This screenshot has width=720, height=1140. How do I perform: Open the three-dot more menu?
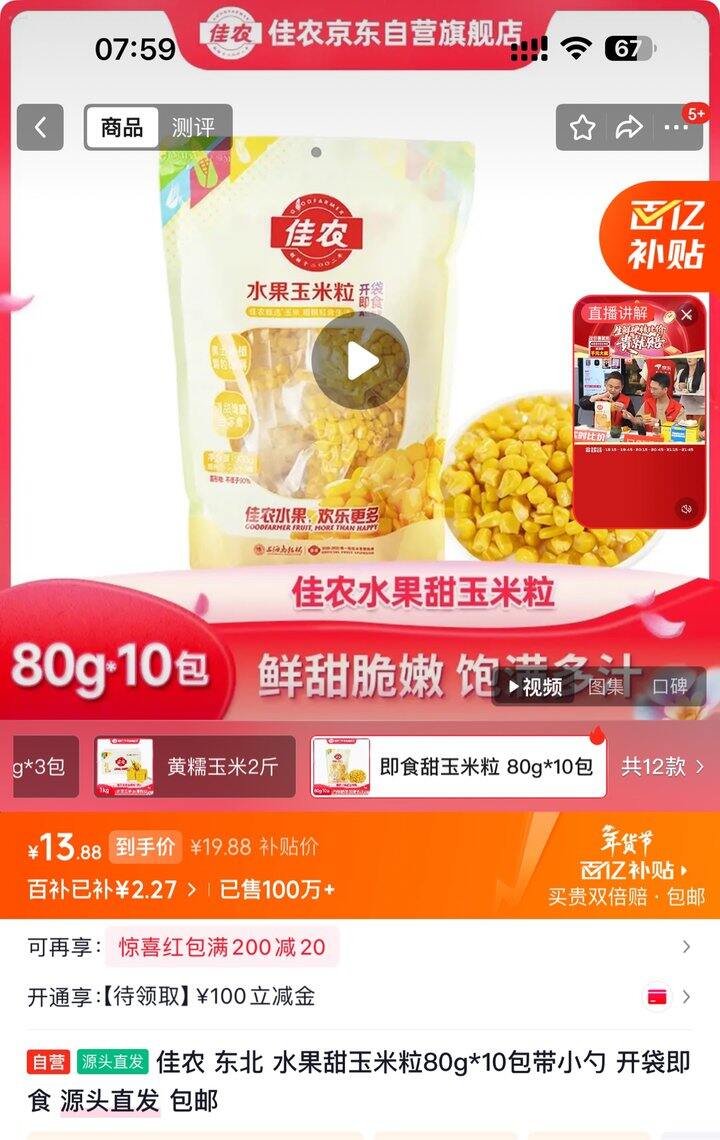coord(677,127)
